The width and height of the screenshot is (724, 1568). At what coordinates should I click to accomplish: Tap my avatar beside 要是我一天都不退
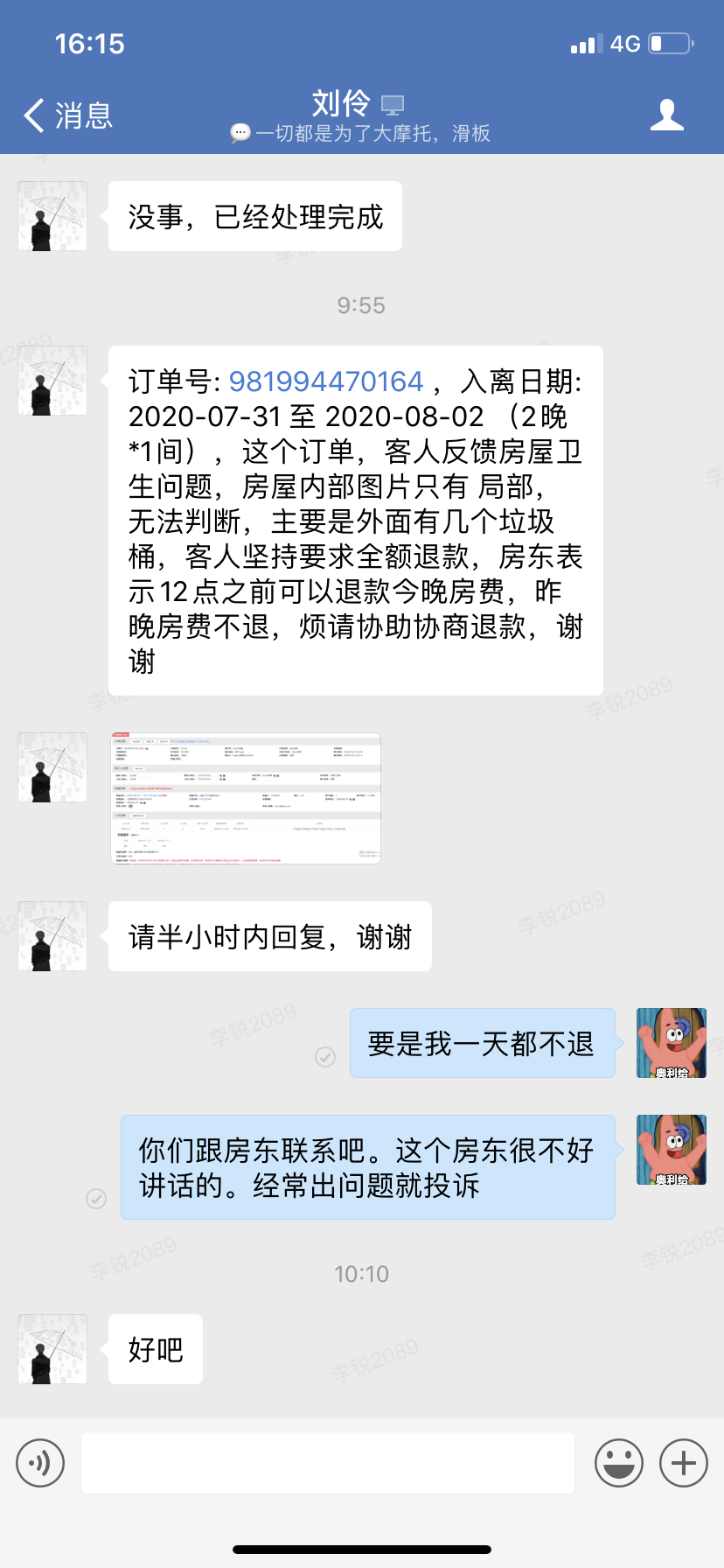coord(671,1043)
